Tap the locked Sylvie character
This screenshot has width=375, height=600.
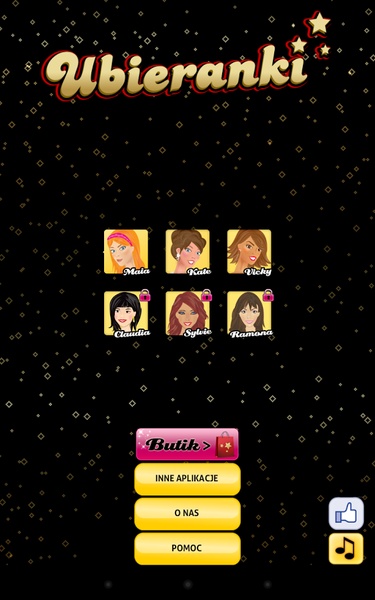click(x=188, y=313)
